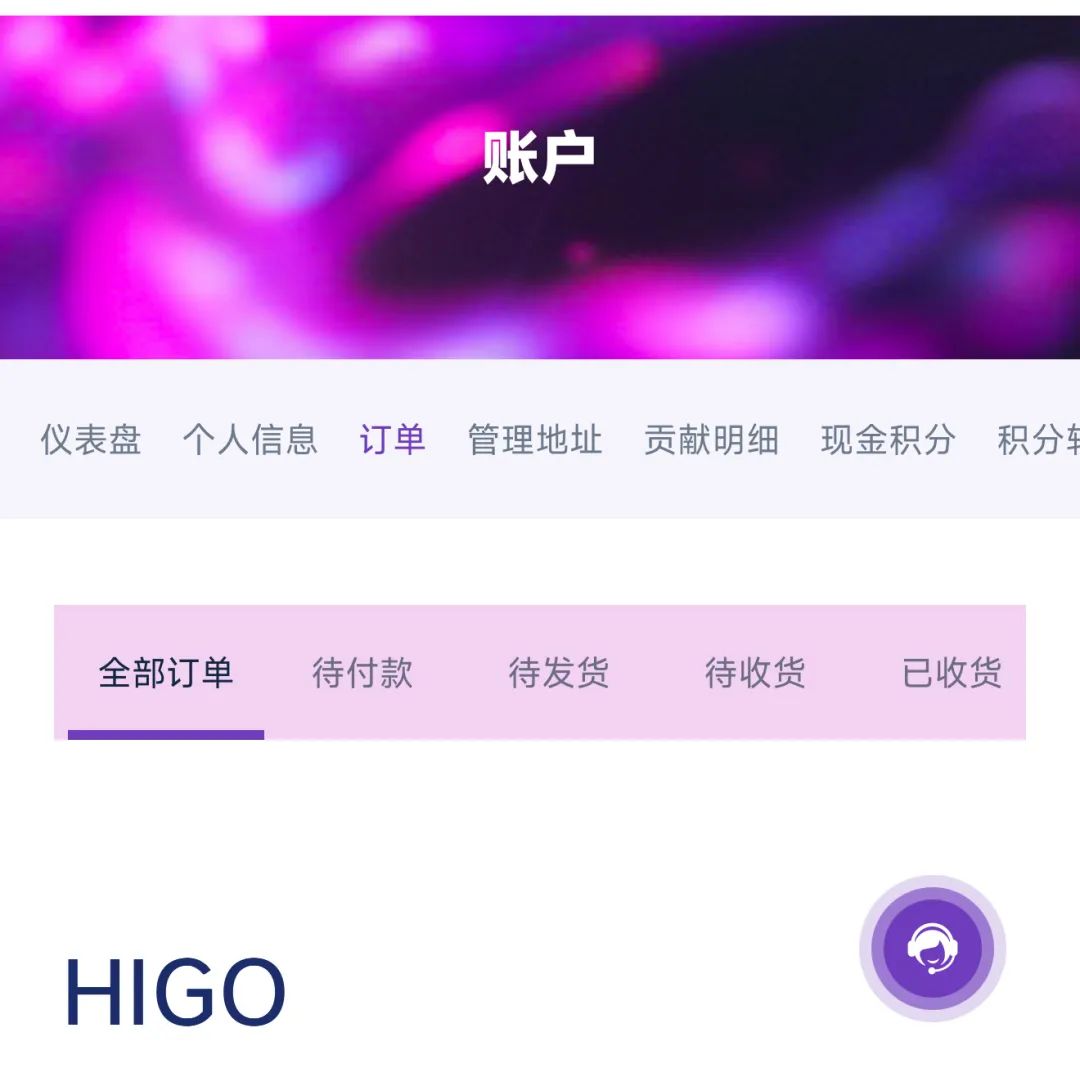Go to 个人信息 section
Screen dimensions: 1080x1073
(250, 440)
